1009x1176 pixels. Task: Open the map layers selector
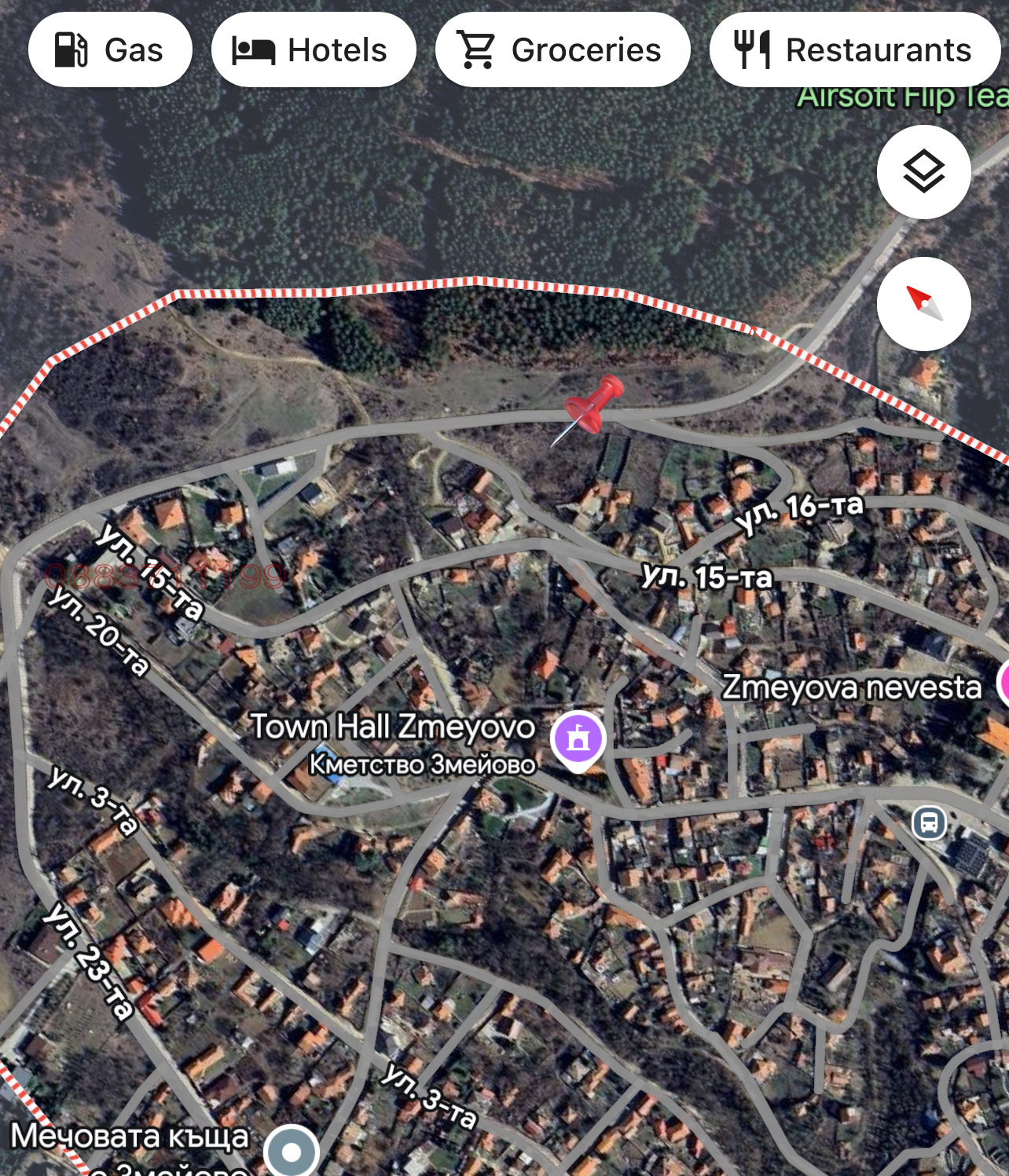point(923,172)
